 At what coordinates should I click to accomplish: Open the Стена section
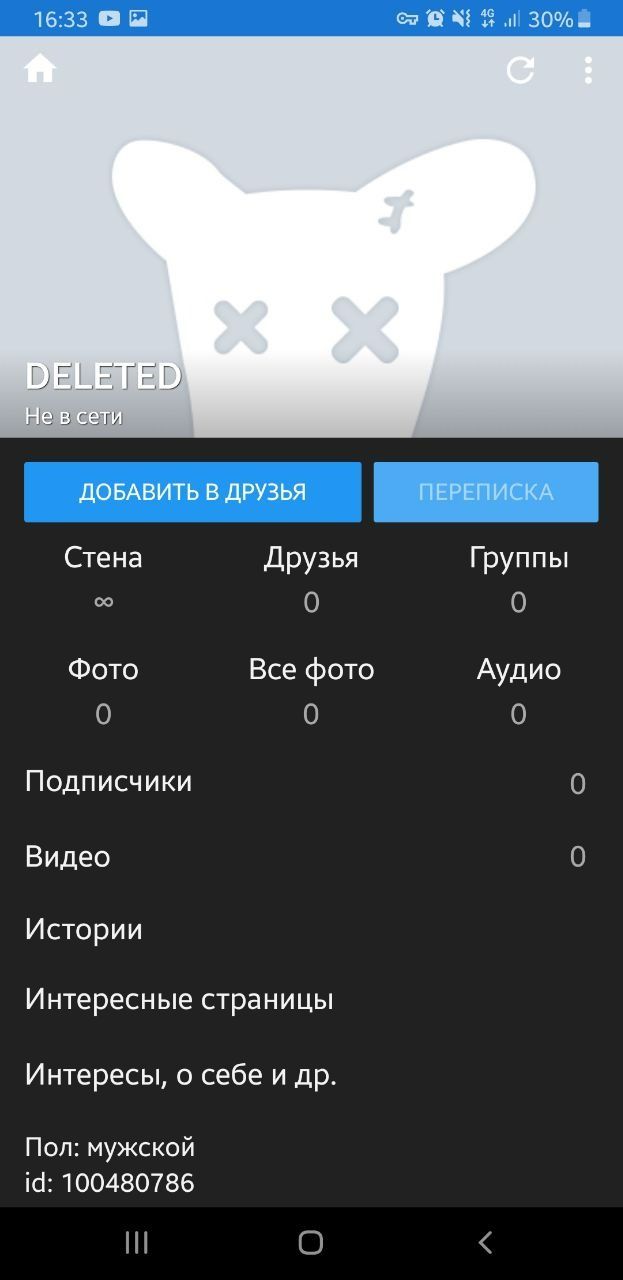pyautogui.click(x=103, y=578)
